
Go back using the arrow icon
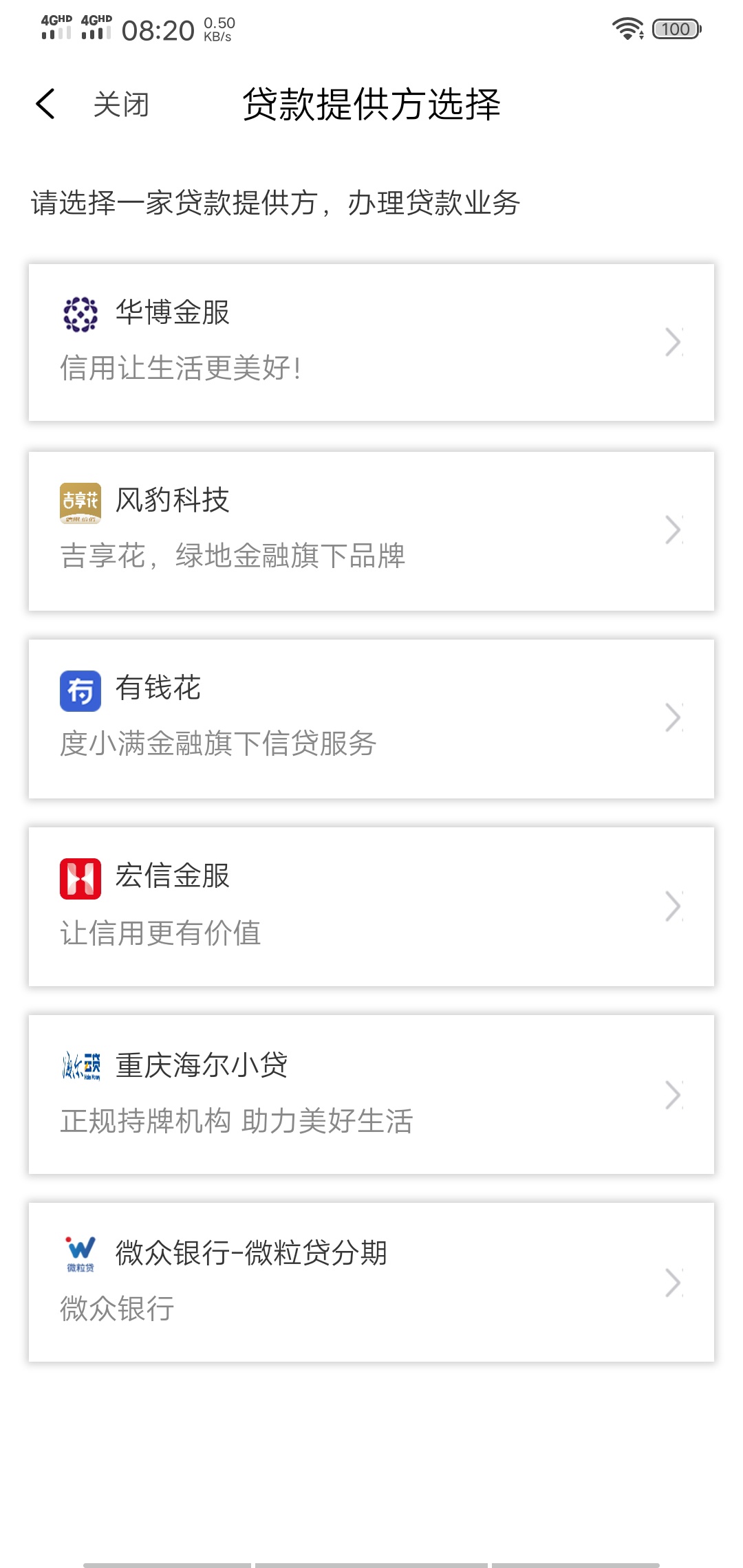coord(45,105)
